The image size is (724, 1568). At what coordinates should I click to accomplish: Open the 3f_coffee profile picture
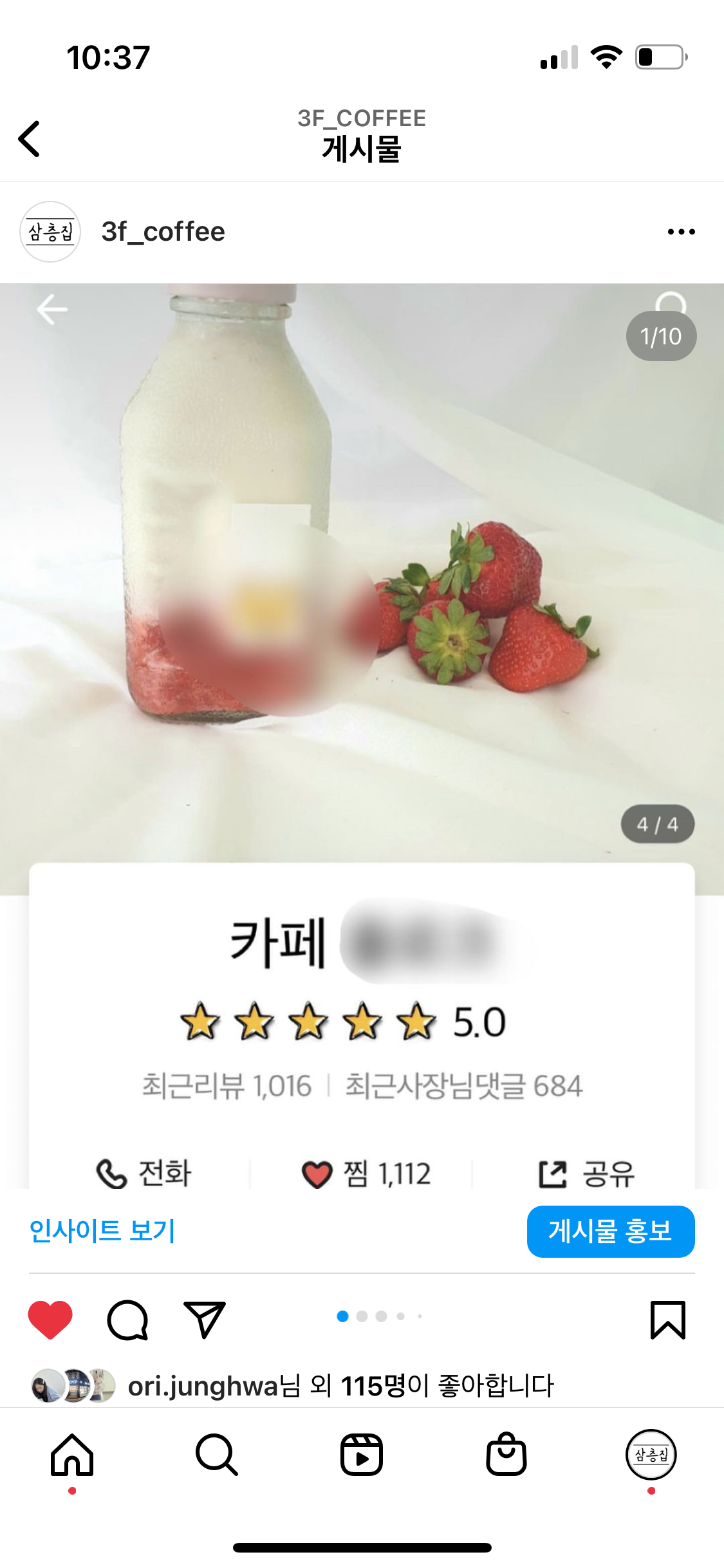(x=50, y=232)
